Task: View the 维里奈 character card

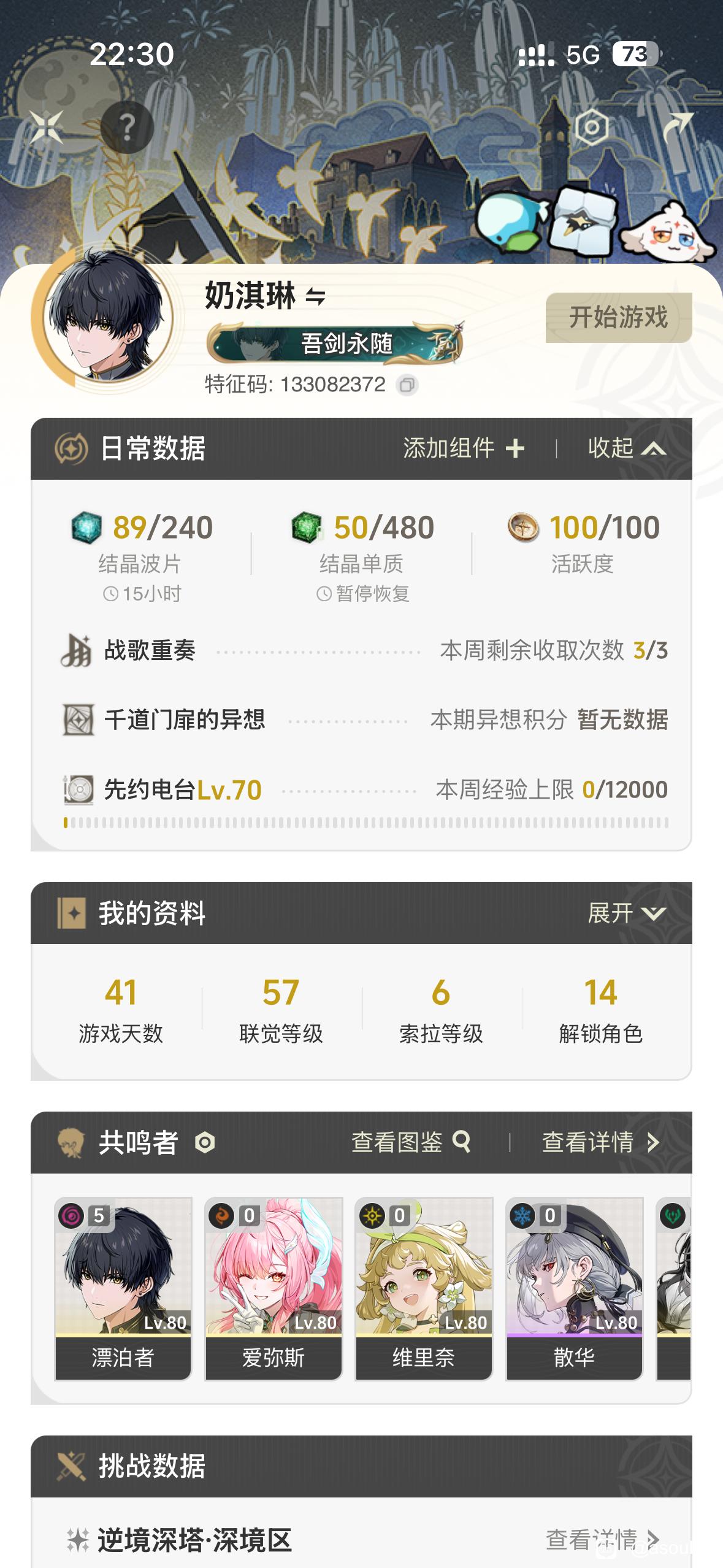Action: [x=424, y=1288]
